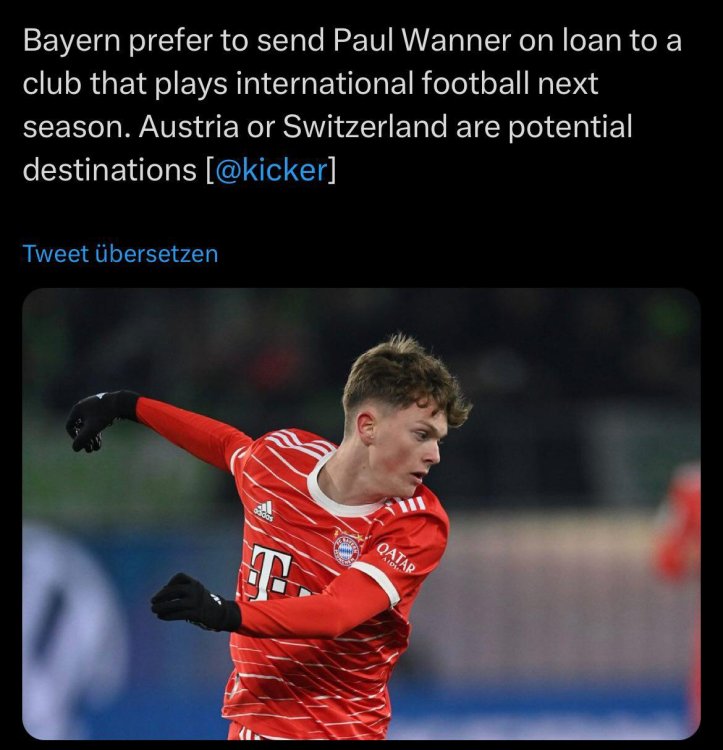Open the tweet's attached photo
Image resolution: width=723 pixels, height=750 pixels.
(x=361, y=514)
